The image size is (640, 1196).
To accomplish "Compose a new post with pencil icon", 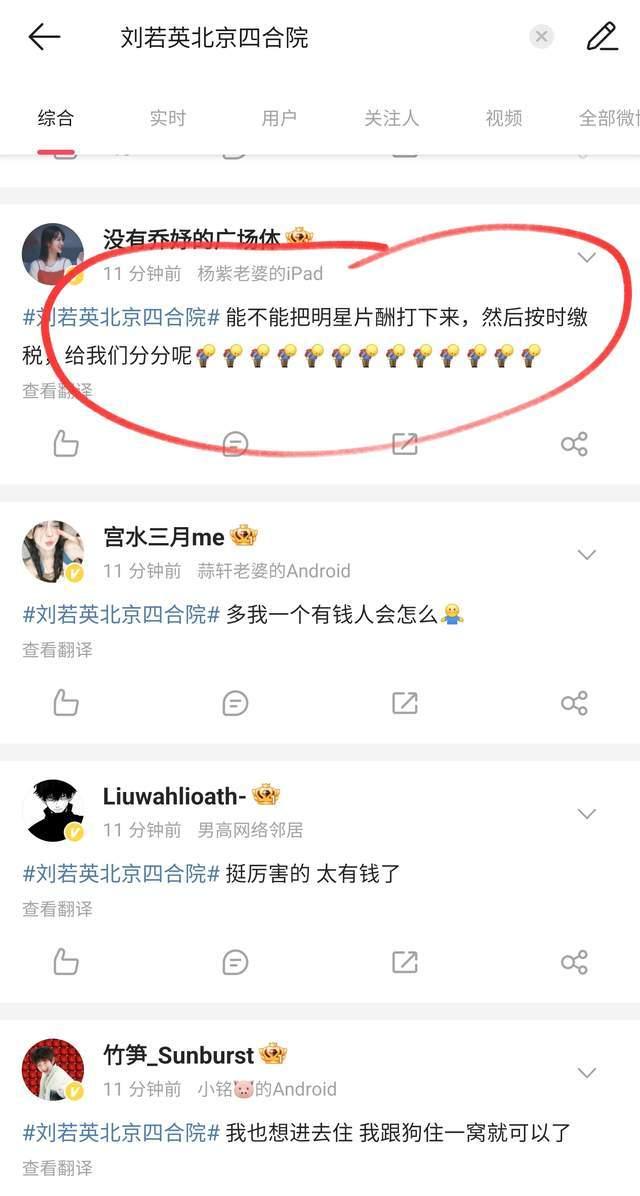I will pyautogui.click(x=602, y=38).
